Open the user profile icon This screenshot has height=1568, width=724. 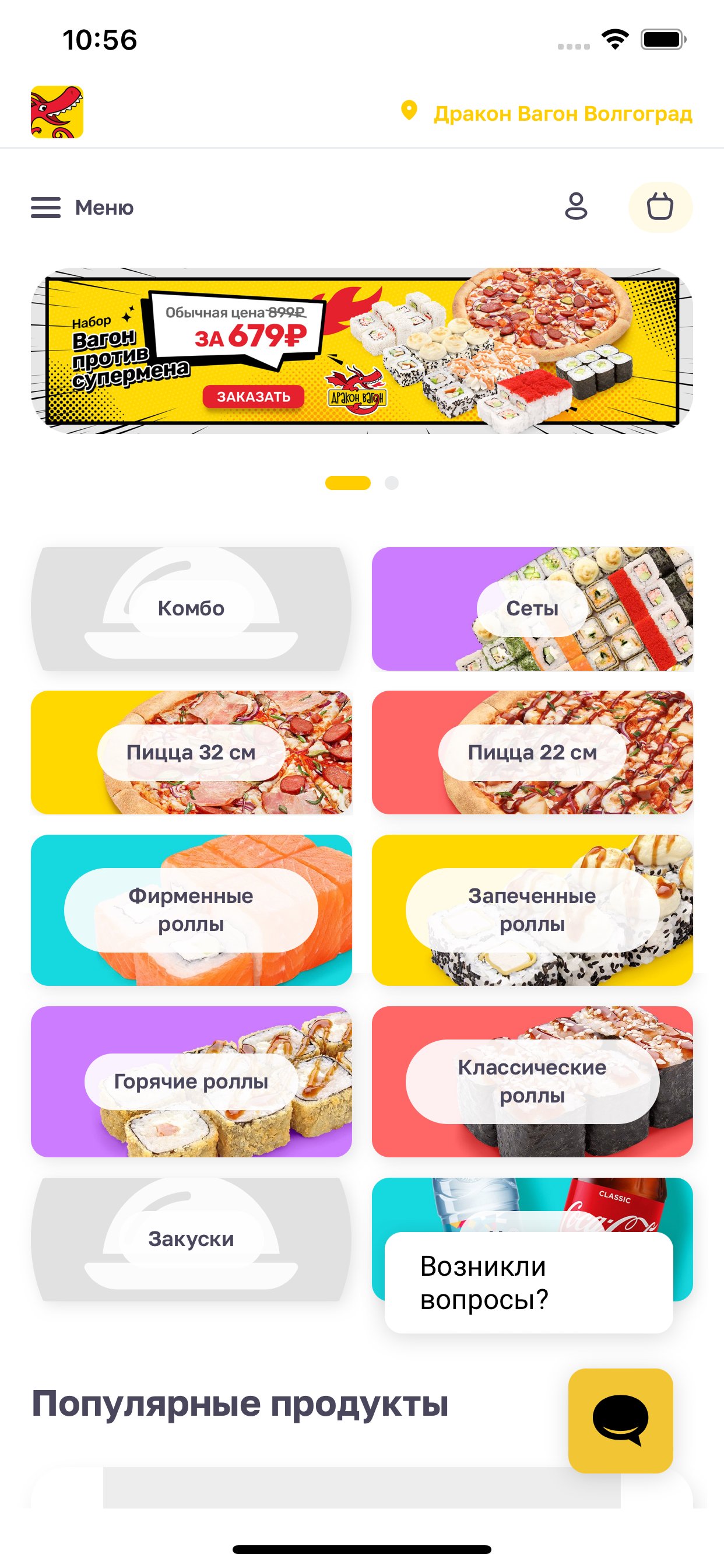575,206
